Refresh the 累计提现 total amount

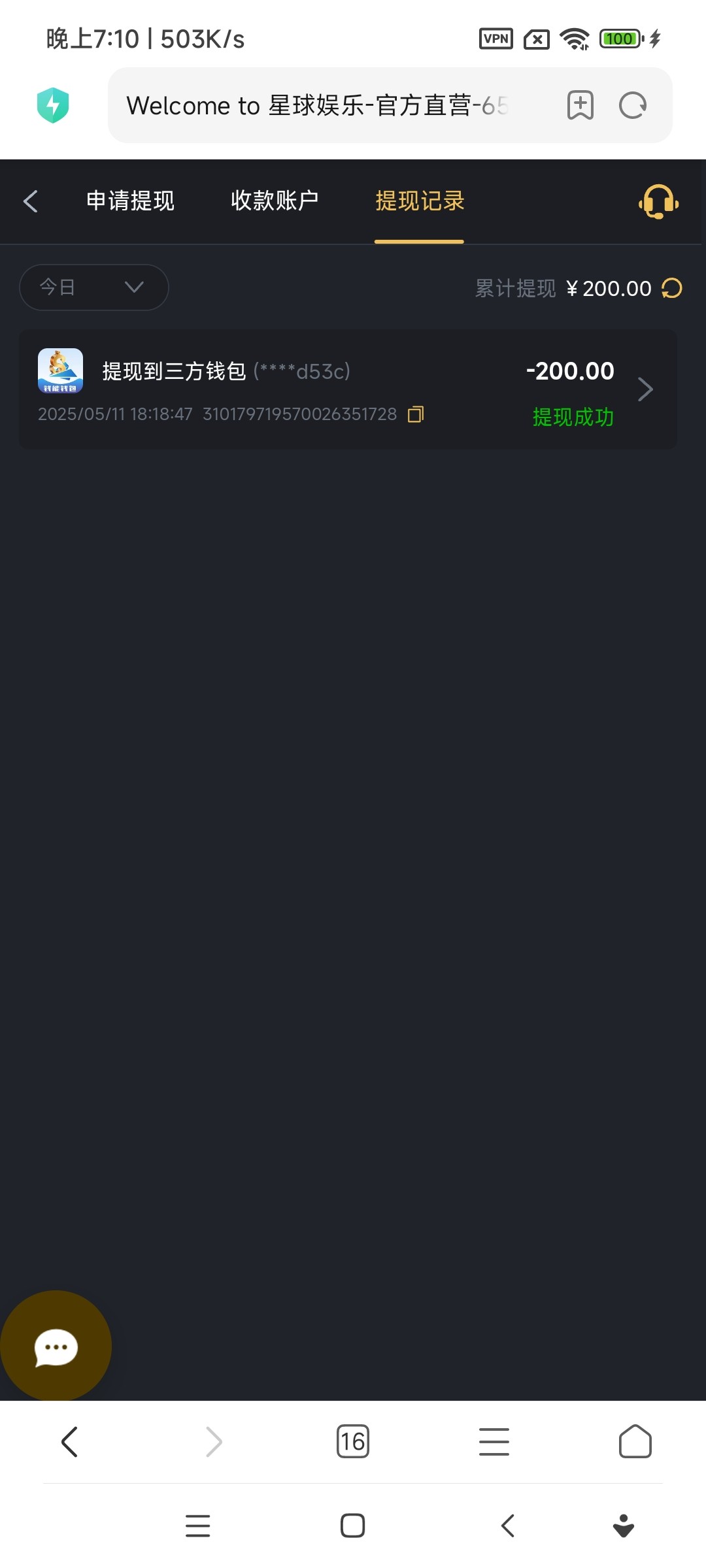pyautogui.click(x=672, y=288)
